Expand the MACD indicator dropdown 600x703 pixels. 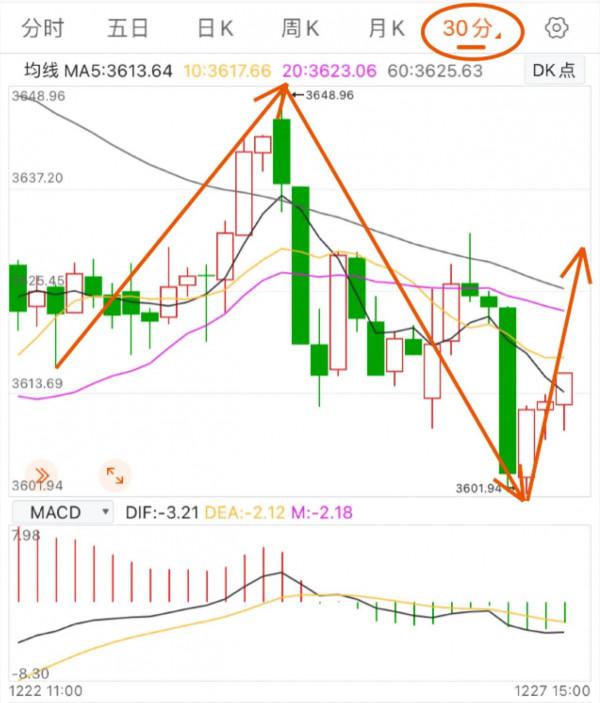coord(63,512)
